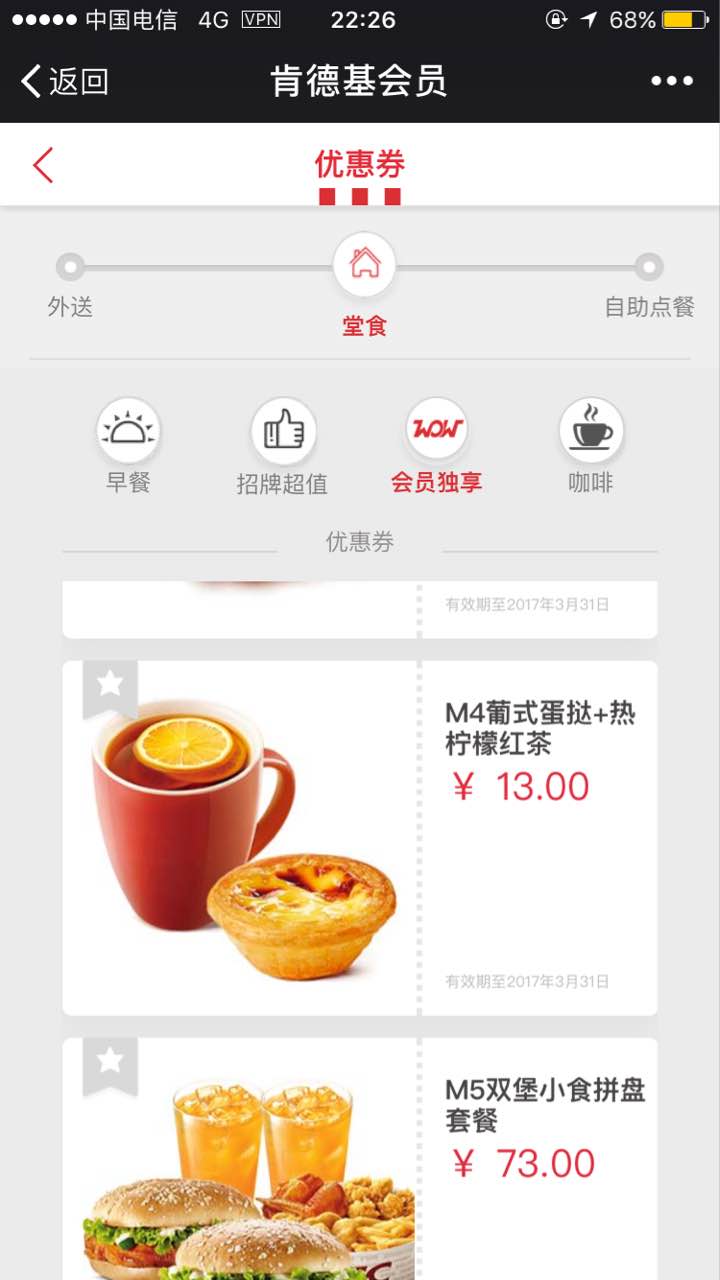The width and height of the screenshot is (720, 1280).
Task: Tap the red back arrow beside 优惠券
Action: pyautogui.click(x=43, y=165)
